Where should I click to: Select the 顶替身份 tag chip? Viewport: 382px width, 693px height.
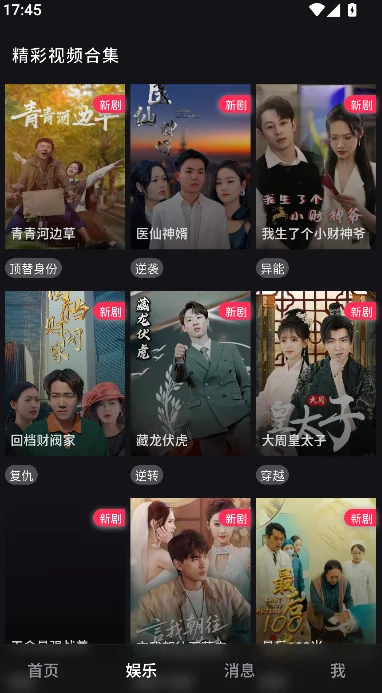coord(33,268)
